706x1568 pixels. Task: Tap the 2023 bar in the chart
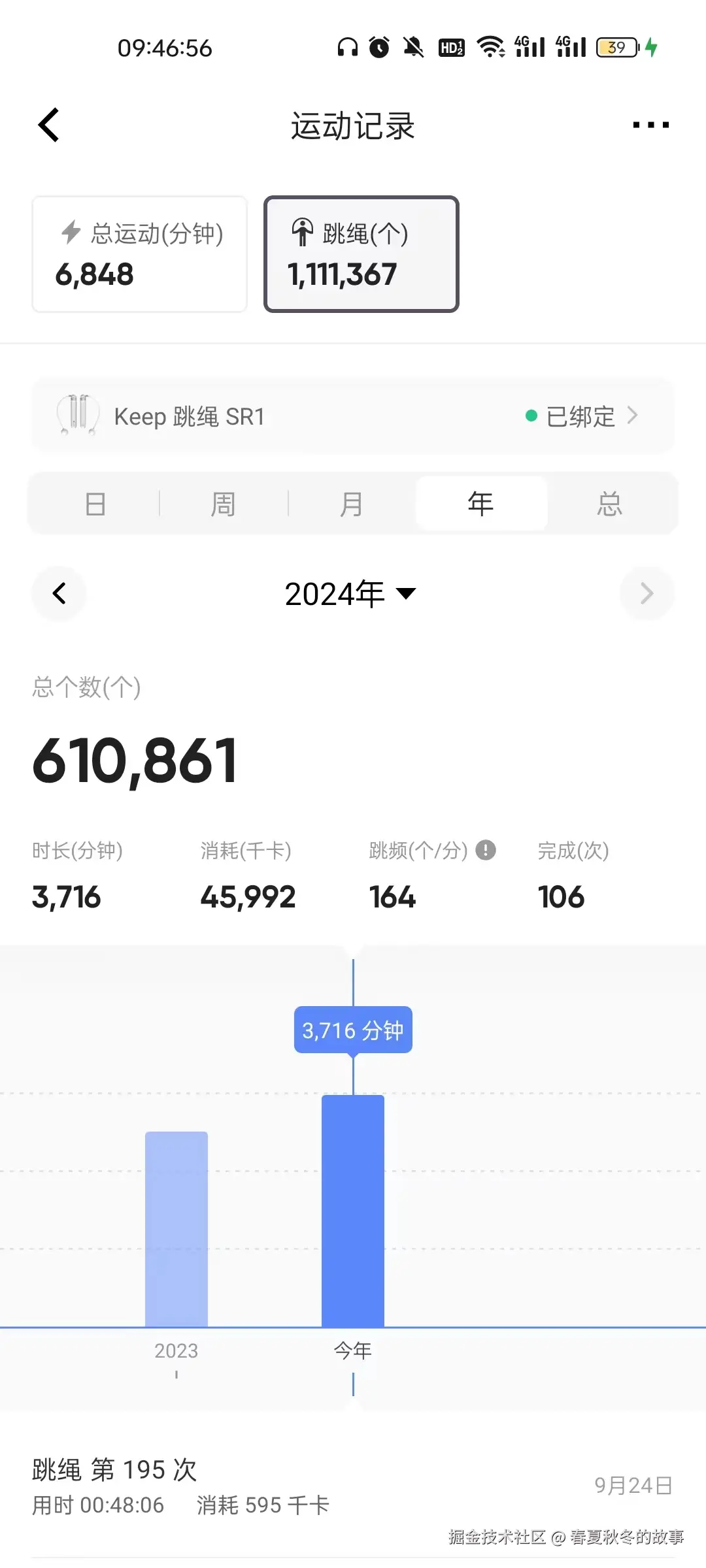pyautogui.click(x=176, y=1228)
